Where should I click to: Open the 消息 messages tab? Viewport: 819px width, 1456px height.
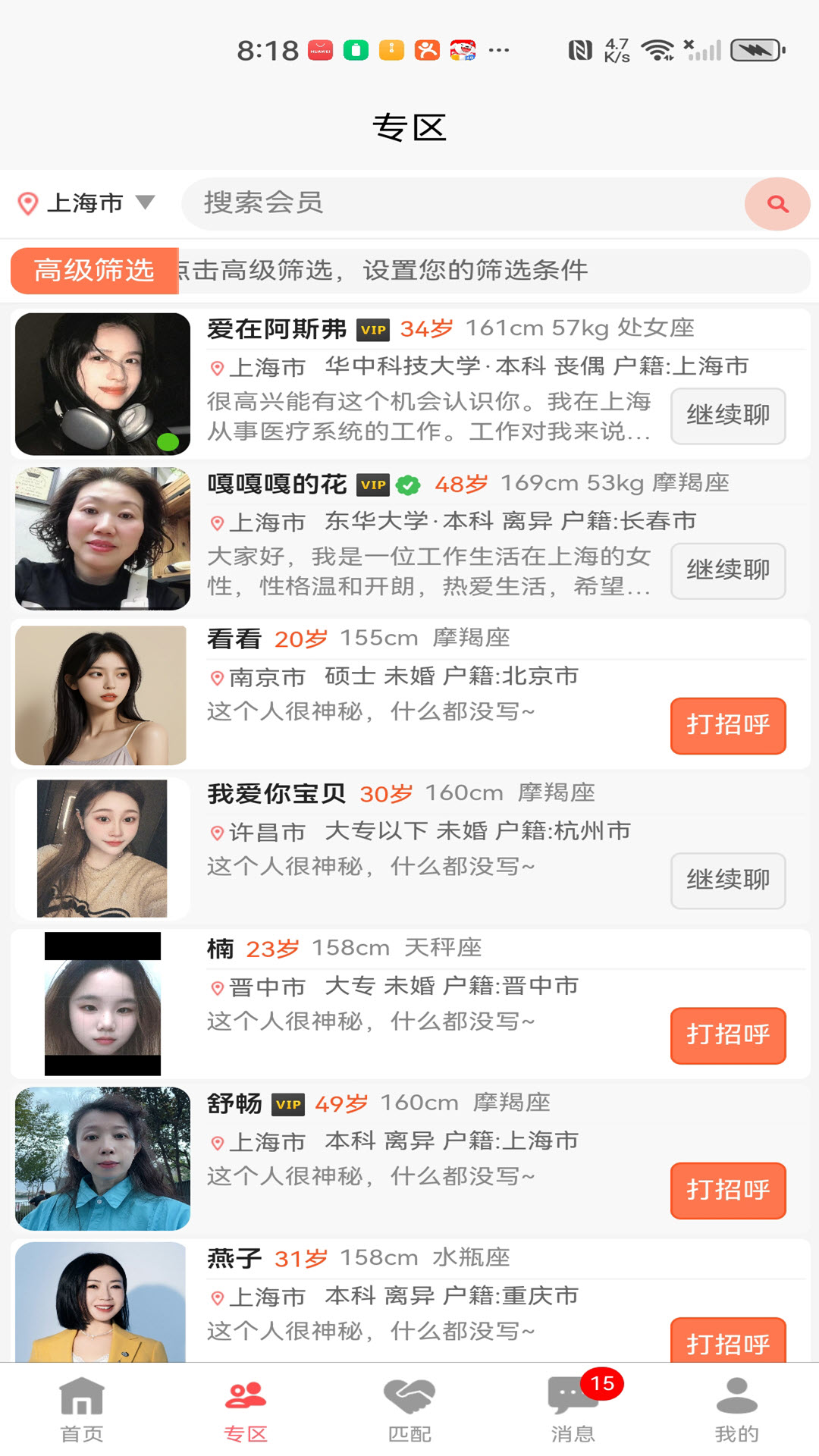point(573,1409)
